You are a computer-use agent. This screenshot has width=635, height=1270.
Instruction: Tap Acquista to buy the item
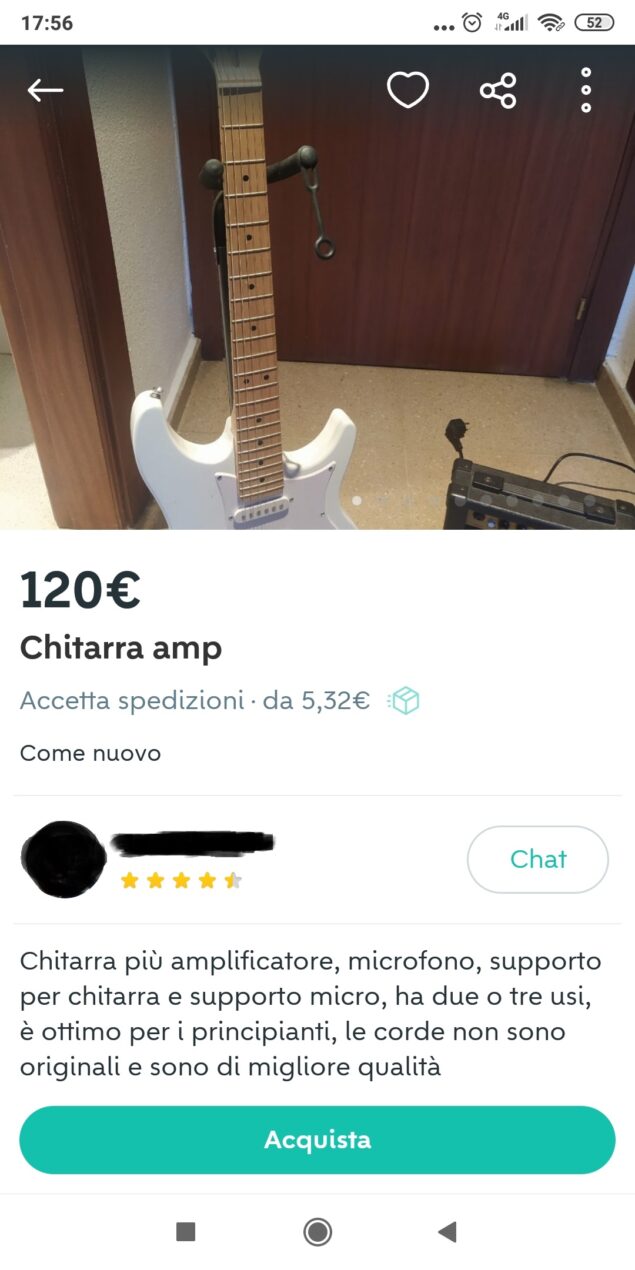(317, 1140)
